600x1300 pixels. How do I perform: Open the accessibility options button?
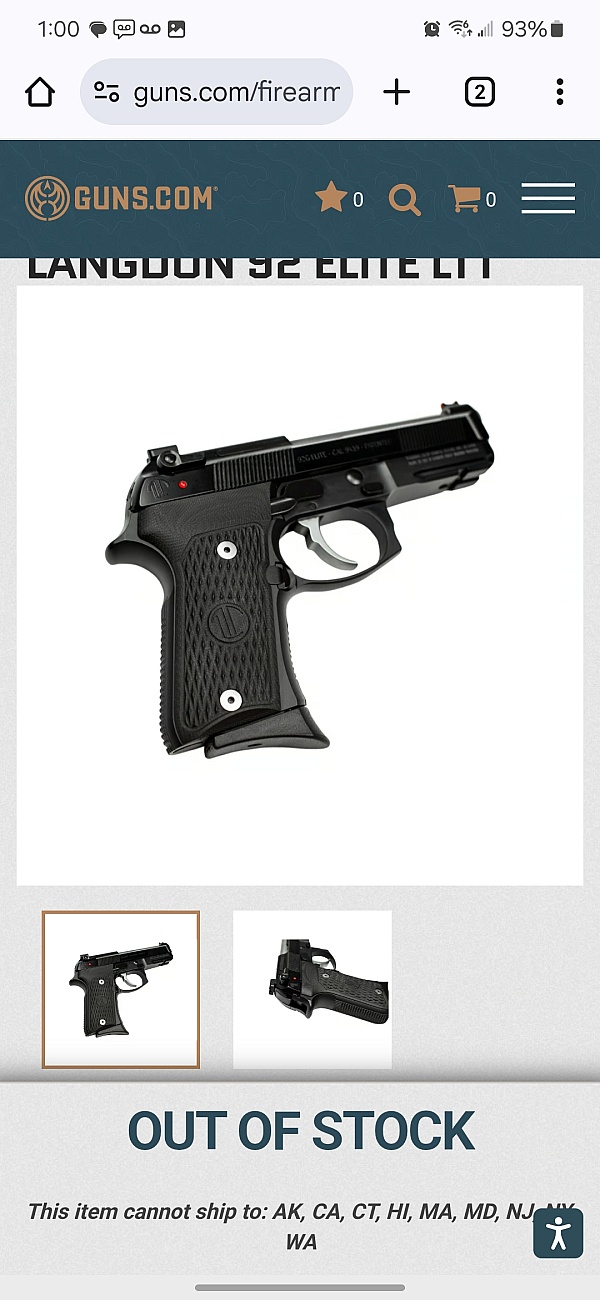tap(558, 1232)
